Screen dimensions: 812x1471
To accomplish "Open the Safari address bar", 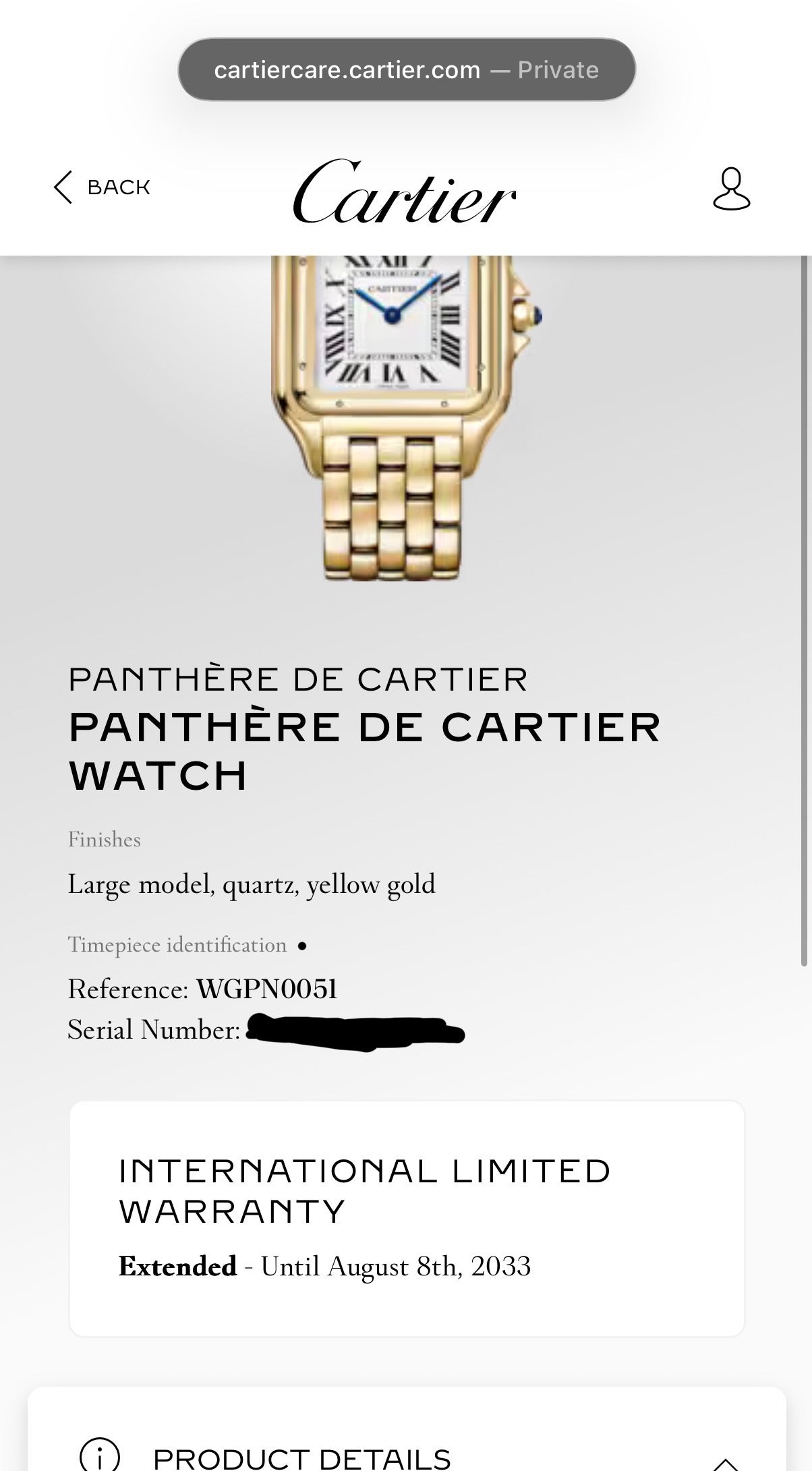I will (x=406, y=69).
